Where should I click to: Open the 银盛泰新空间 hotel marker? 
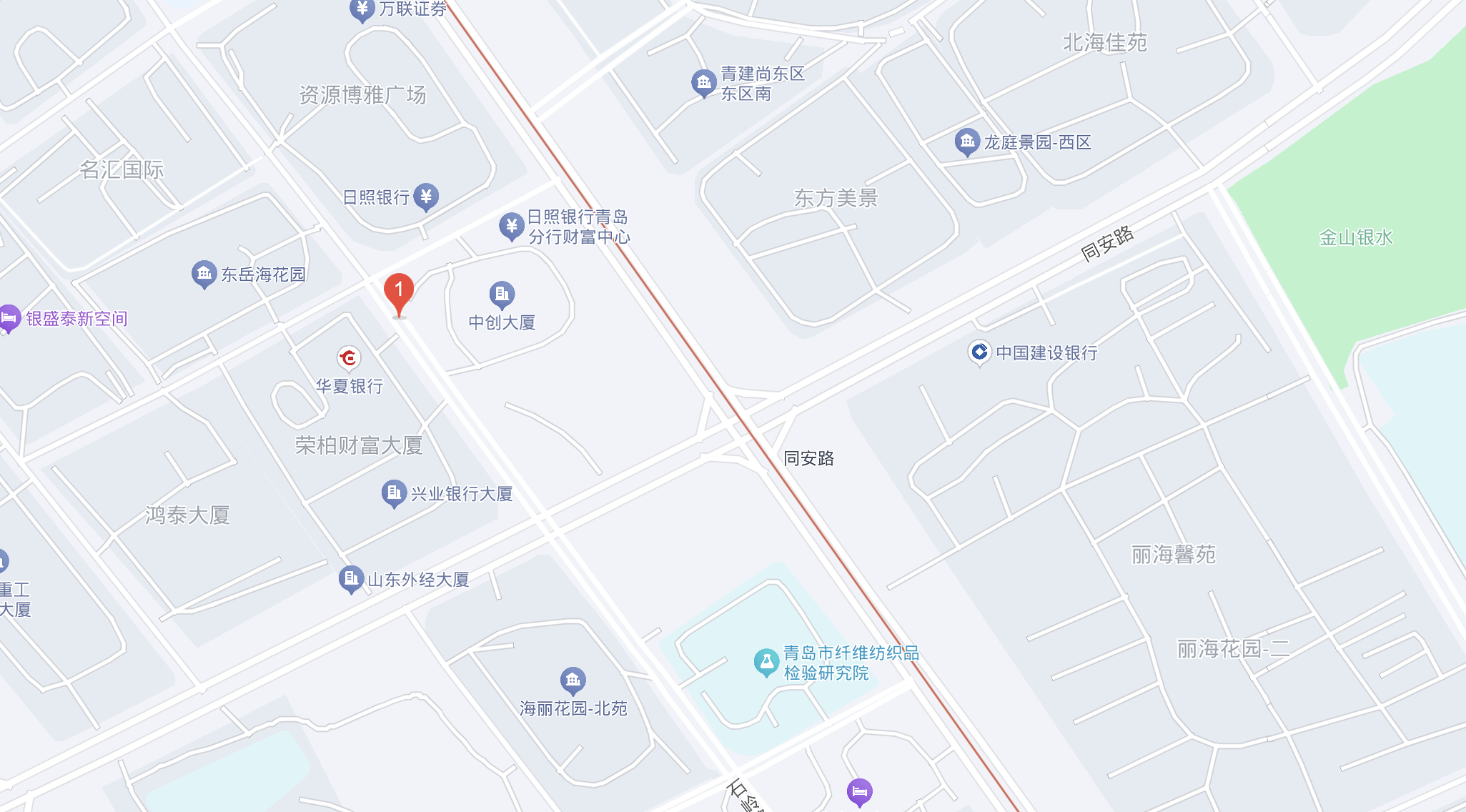pyautogui.click(x=9, y=318)
